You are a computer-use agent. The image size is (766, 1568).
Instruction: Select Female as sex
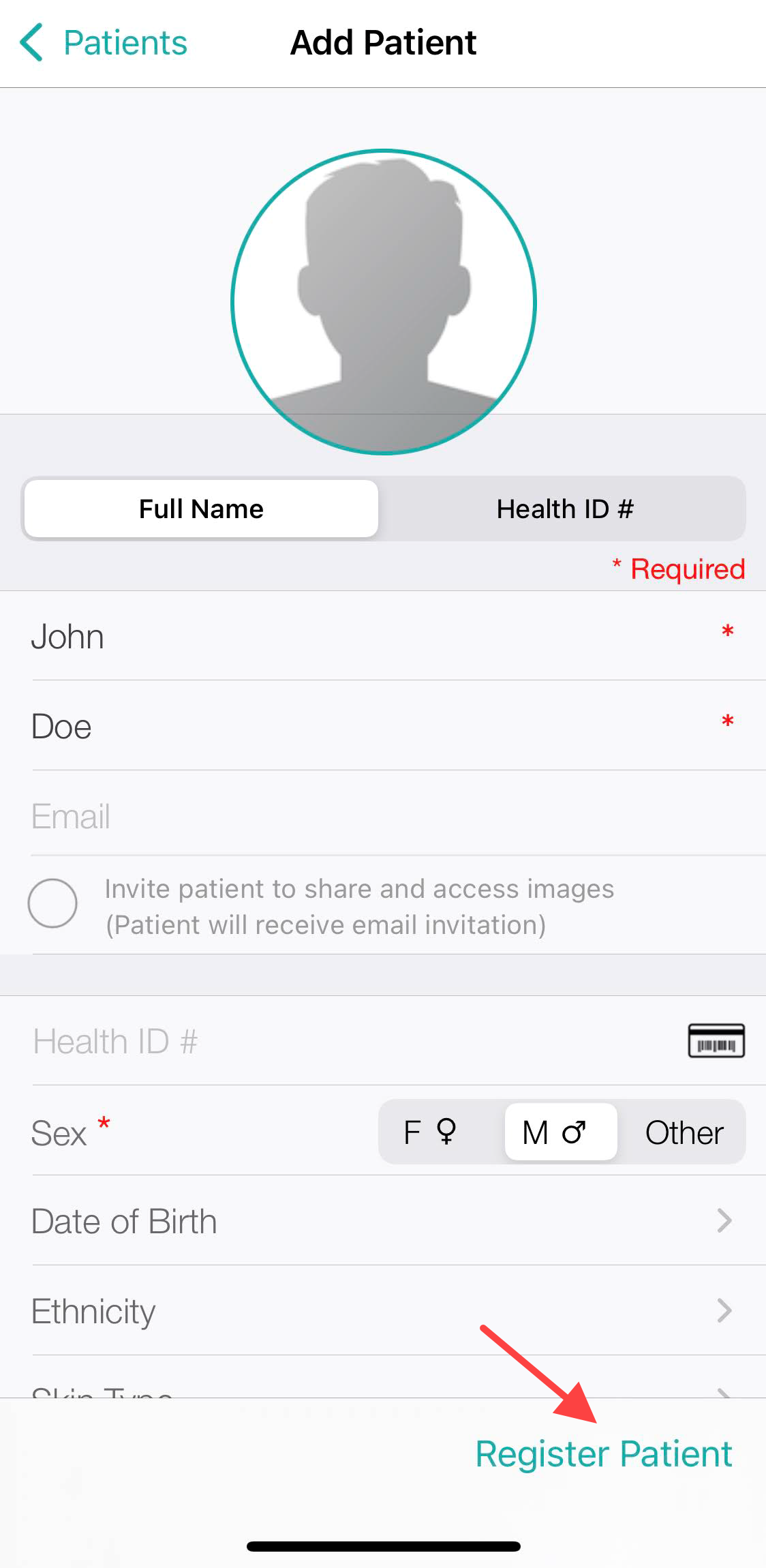pos(429,1132)
